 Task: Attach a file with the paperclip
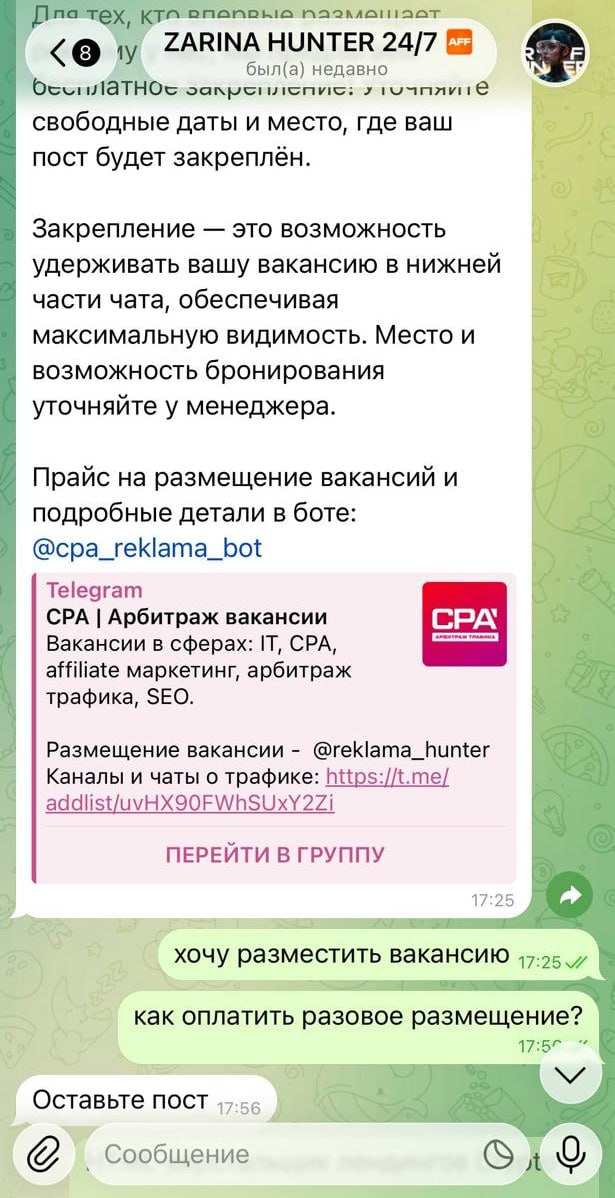(42, 1155)
